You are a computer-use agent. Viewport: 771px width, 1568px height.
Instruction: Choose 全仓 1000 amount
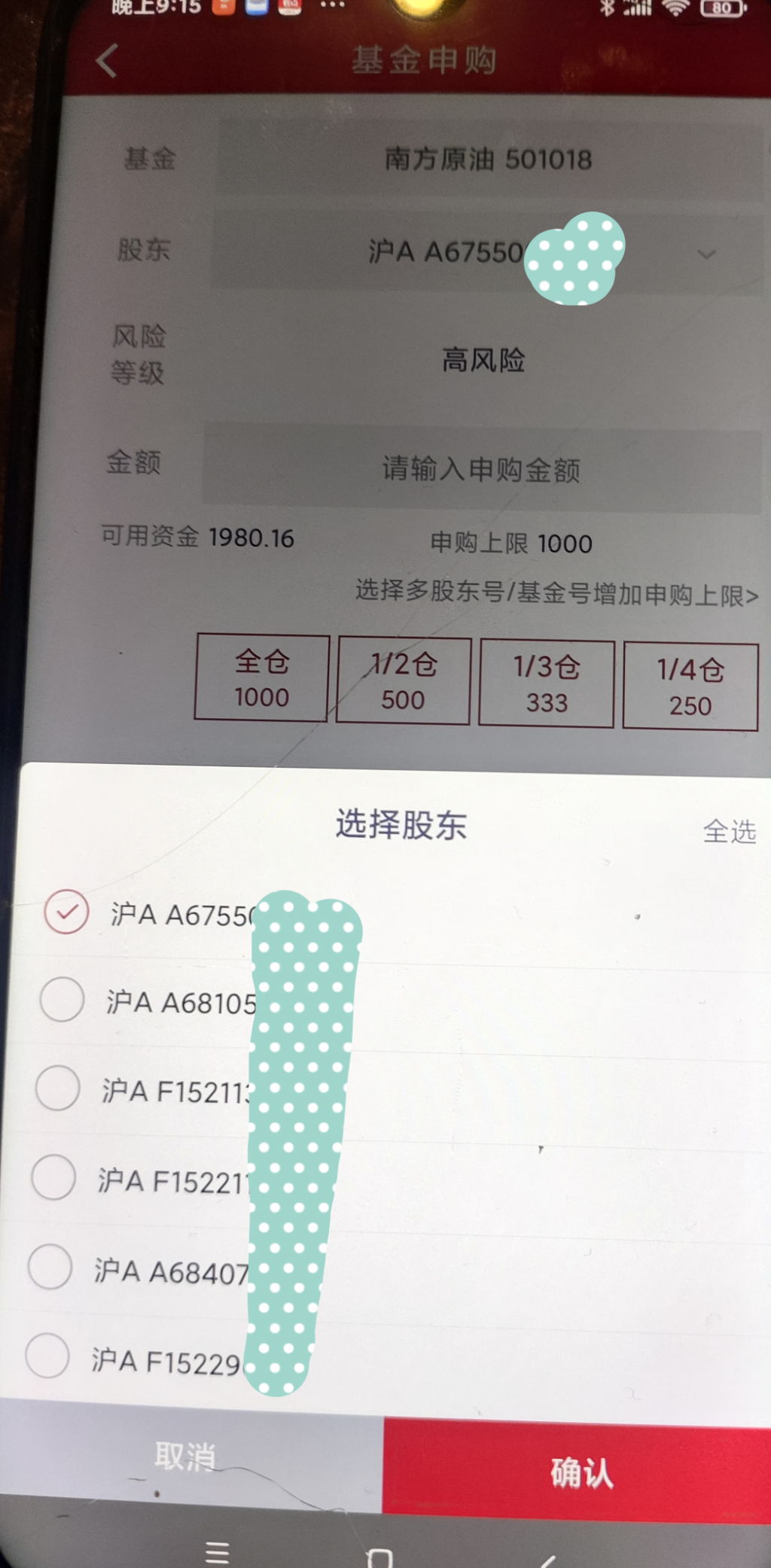point(261,678)
